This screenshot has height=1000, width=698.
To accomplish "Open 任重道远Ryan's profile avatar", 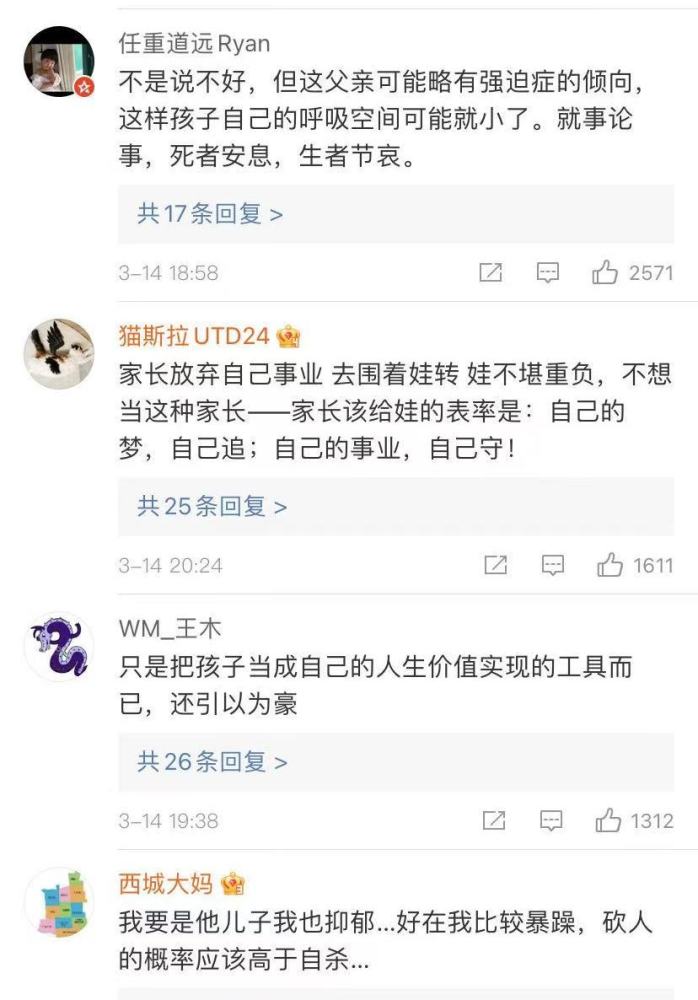I will 59,62.
